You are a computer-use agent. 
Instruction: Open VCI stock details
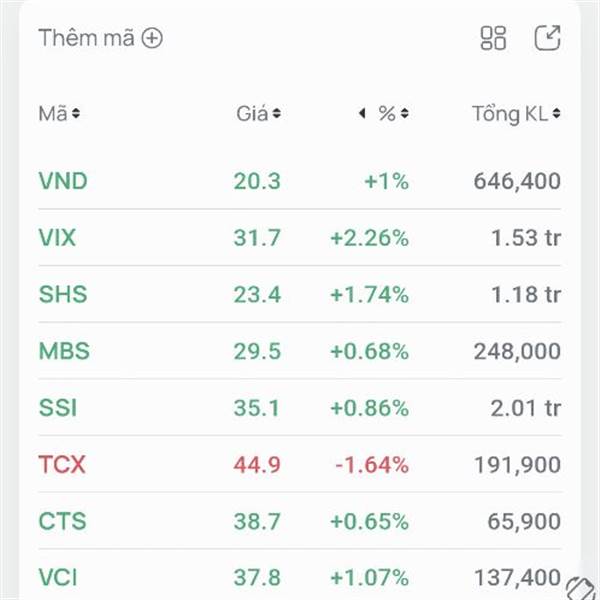(58, 578)
